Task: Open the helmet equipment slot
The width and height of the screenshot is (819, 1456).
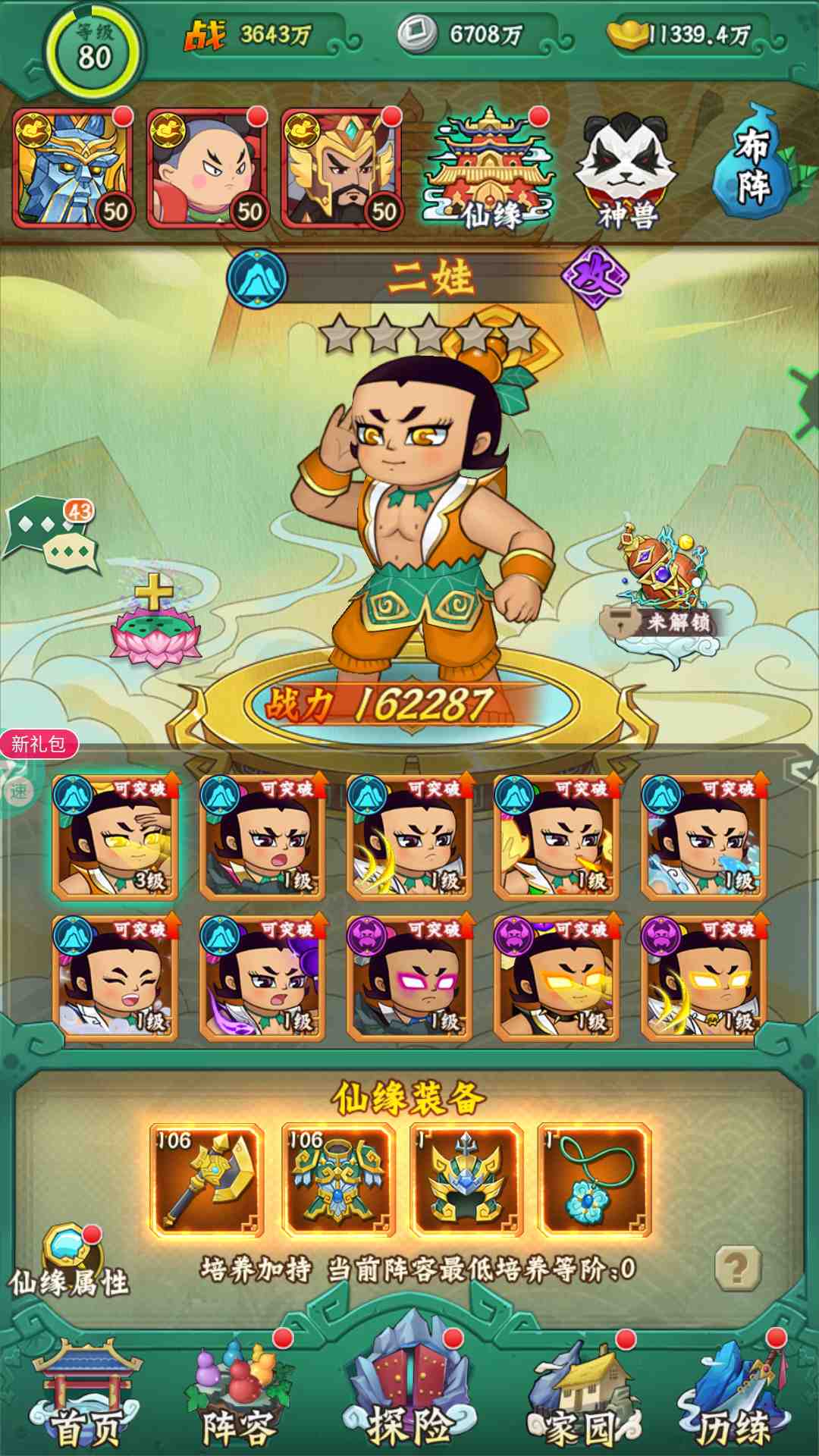Action: click(x=466, y=1181)
